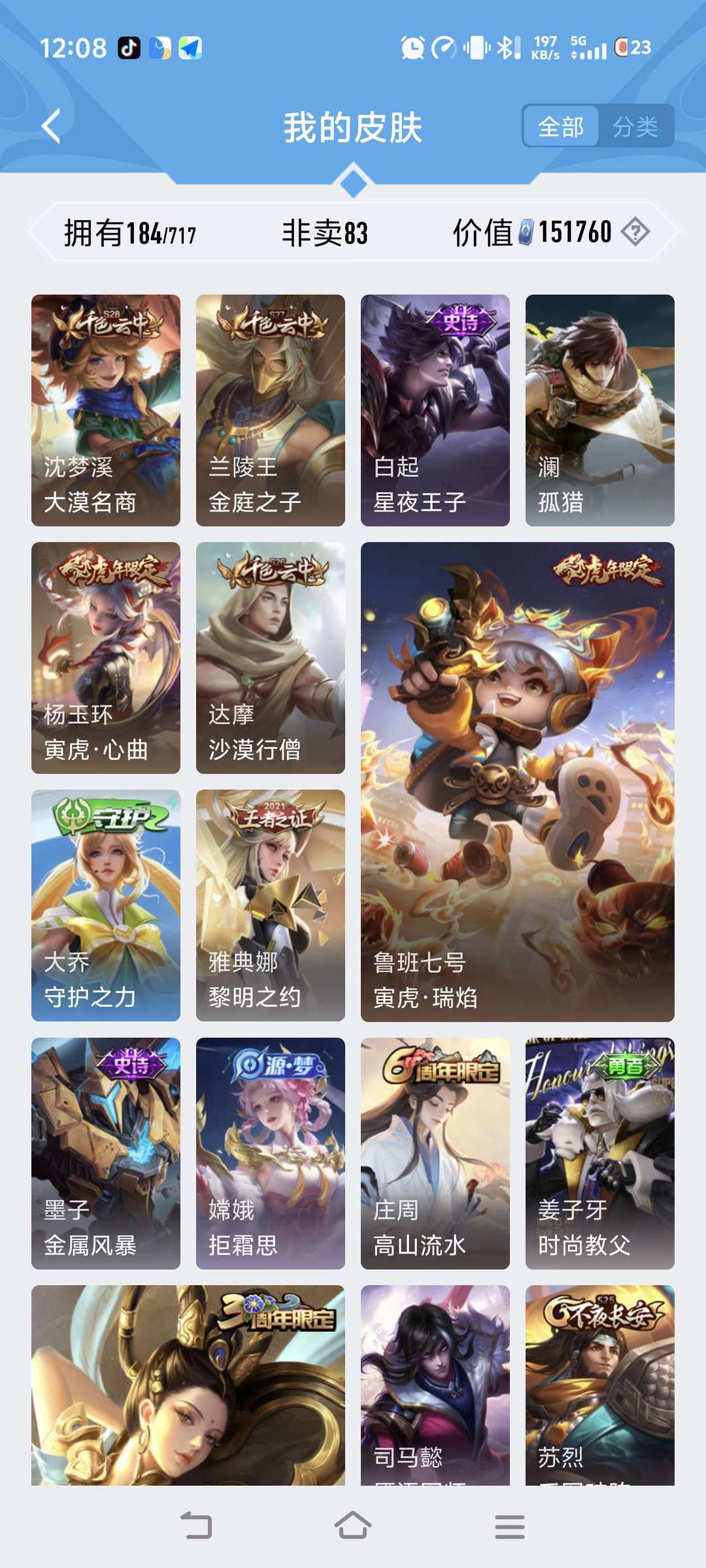View 澜 孤猎 skin

[600, 410]
